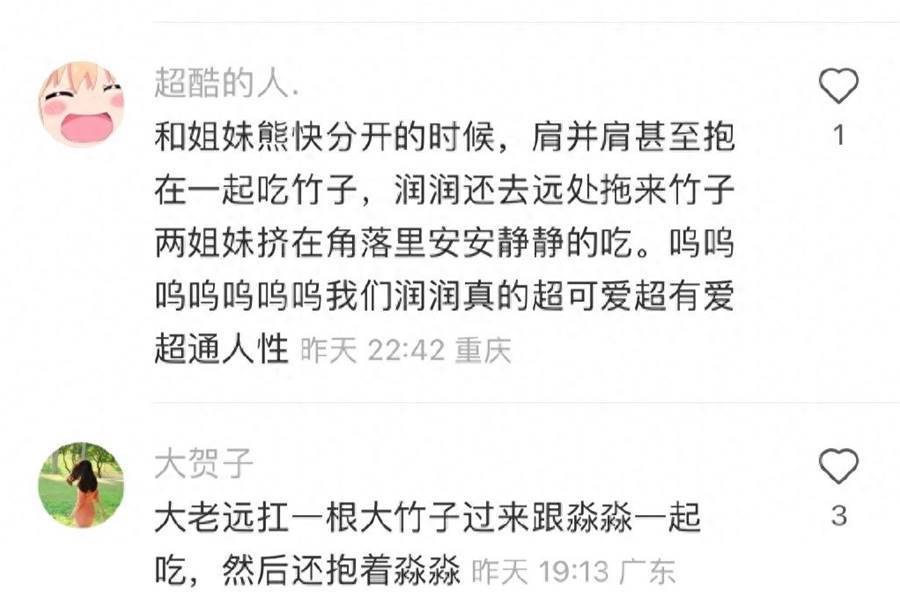Open 超酷的人.'s profile avatar
The height and width of the screenshot is (613, 900).
pos(81,104)
